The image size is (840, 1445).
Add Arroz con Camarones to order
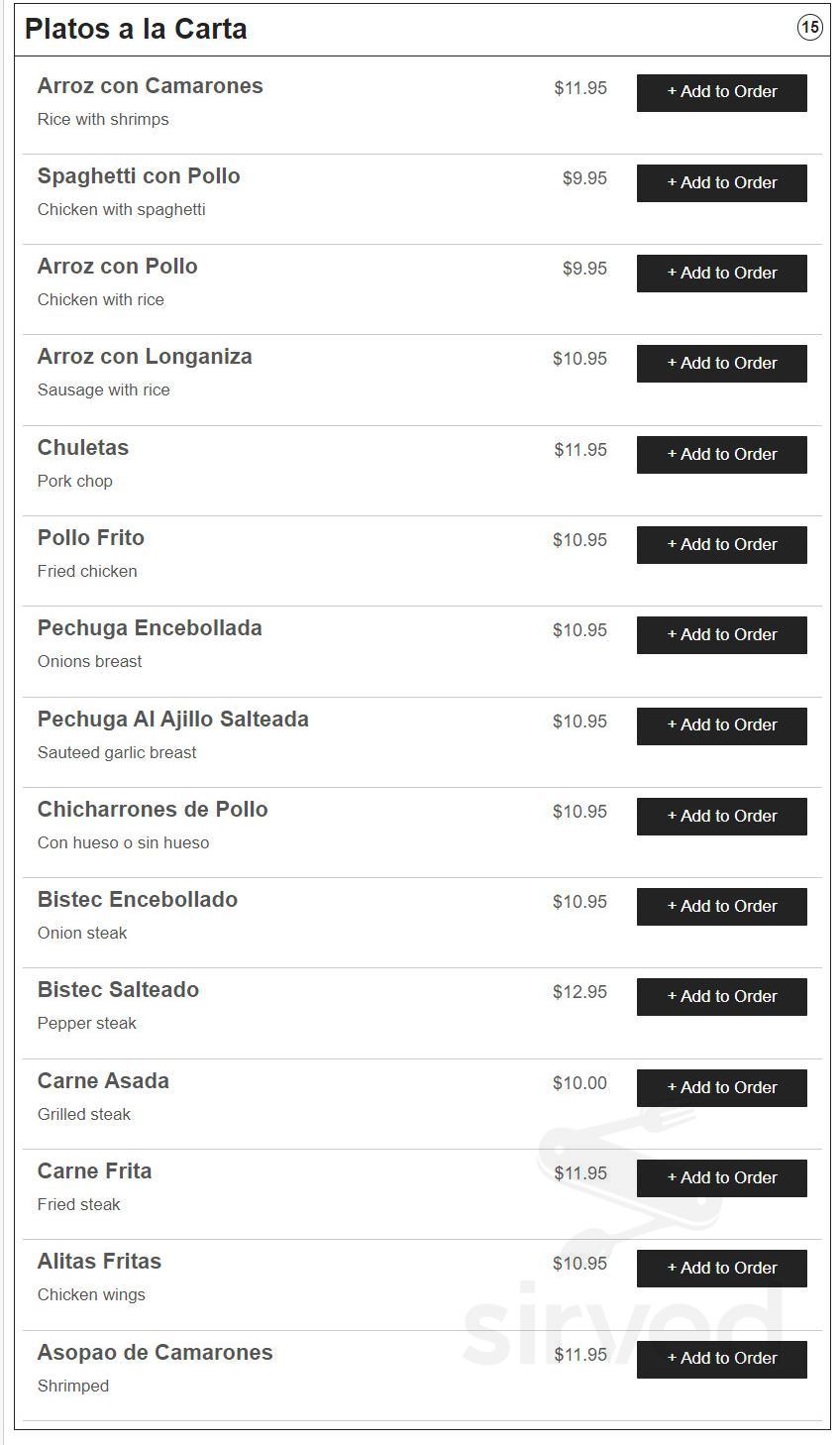pos(721,92)
